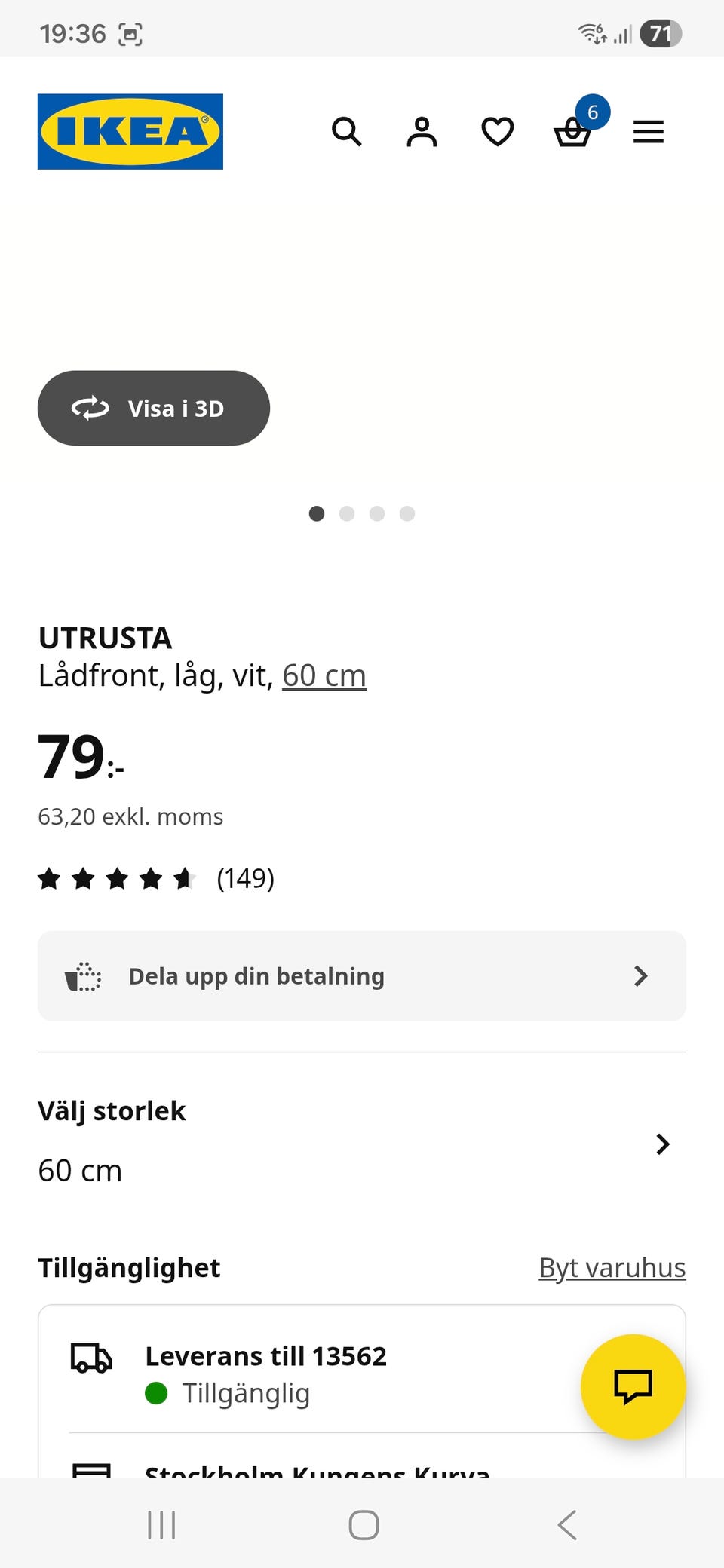Open the shopping basket with 6 items

(x=573, y=133)
